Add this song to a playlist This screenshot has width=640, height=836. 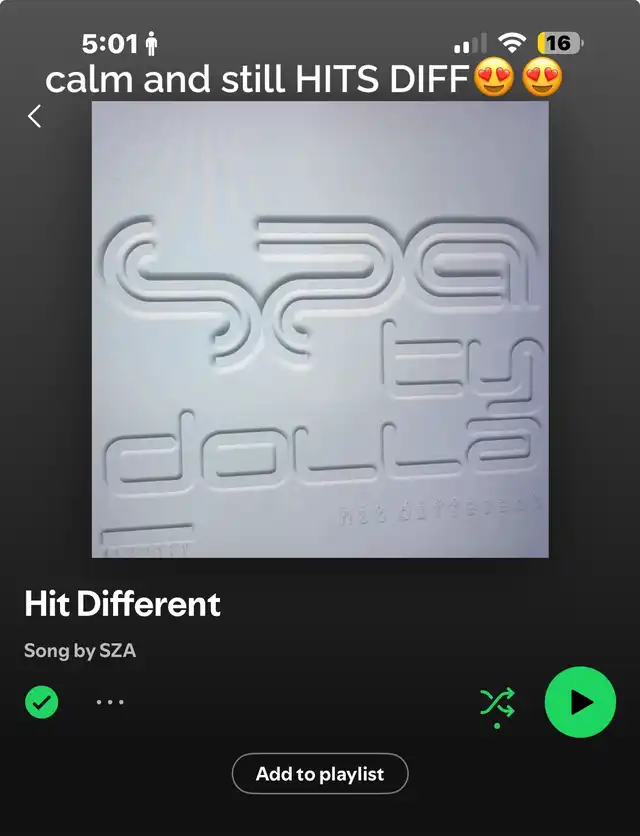click(x=320, y=774)
